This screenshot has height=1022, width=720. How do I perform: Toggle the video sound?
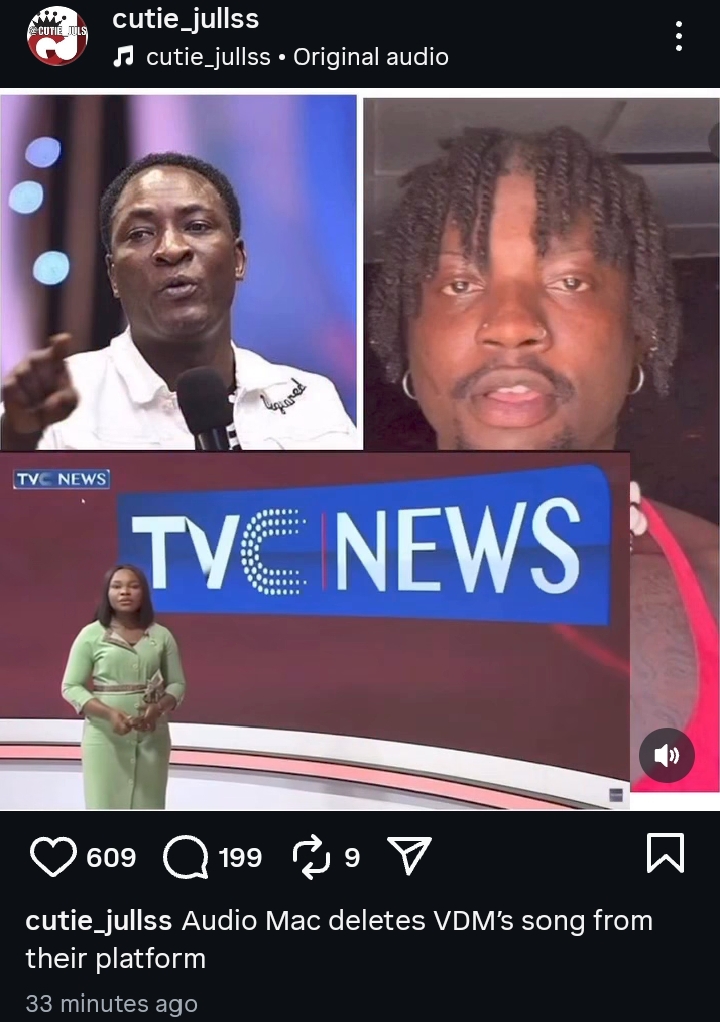pos(667,755)
